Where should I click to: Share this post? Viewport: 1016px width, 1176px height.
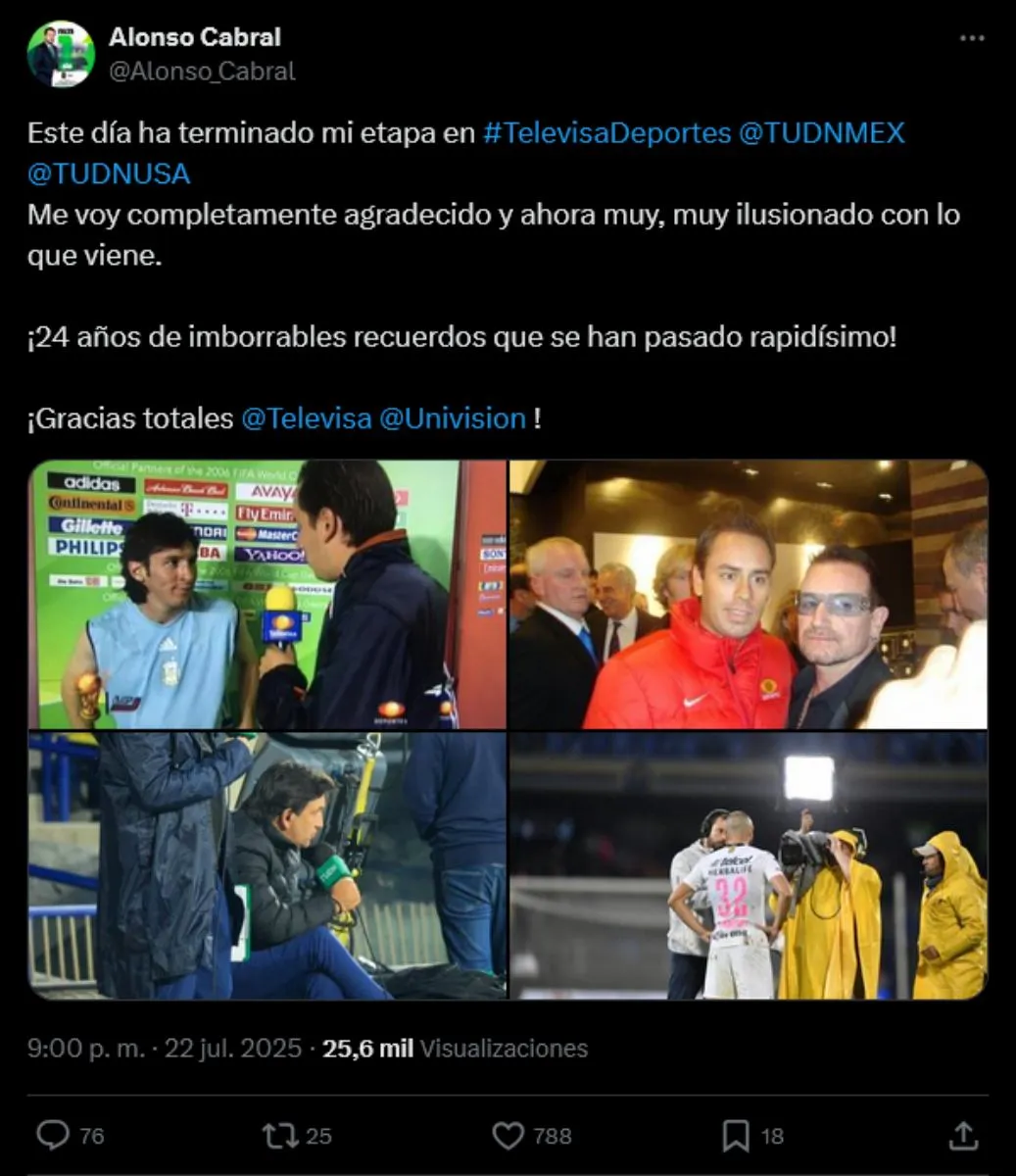(x=964, y=1136)
